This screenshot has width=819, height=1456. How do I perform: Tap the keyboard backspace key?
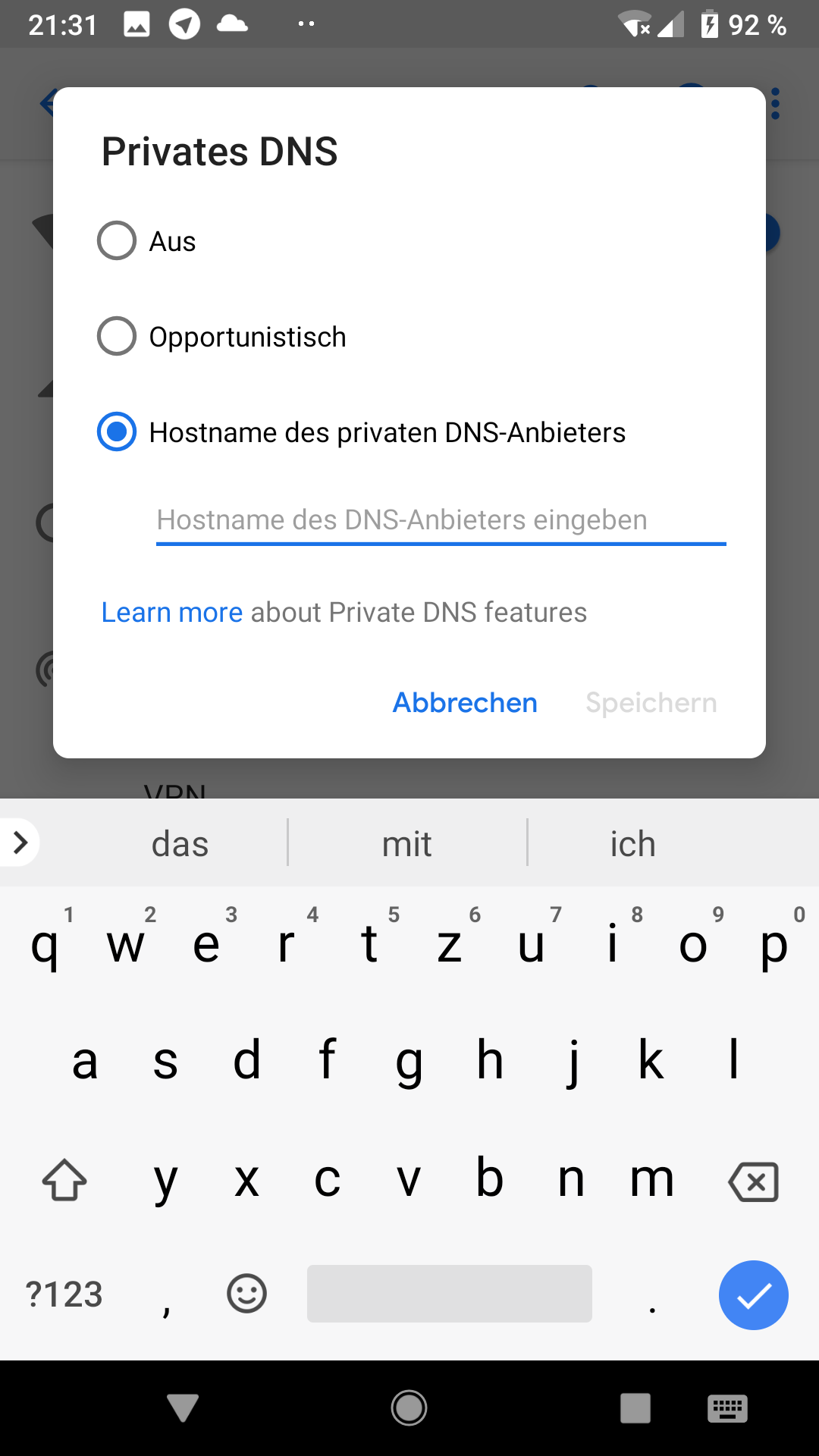pyautogui.click(x=753, y=1181)
